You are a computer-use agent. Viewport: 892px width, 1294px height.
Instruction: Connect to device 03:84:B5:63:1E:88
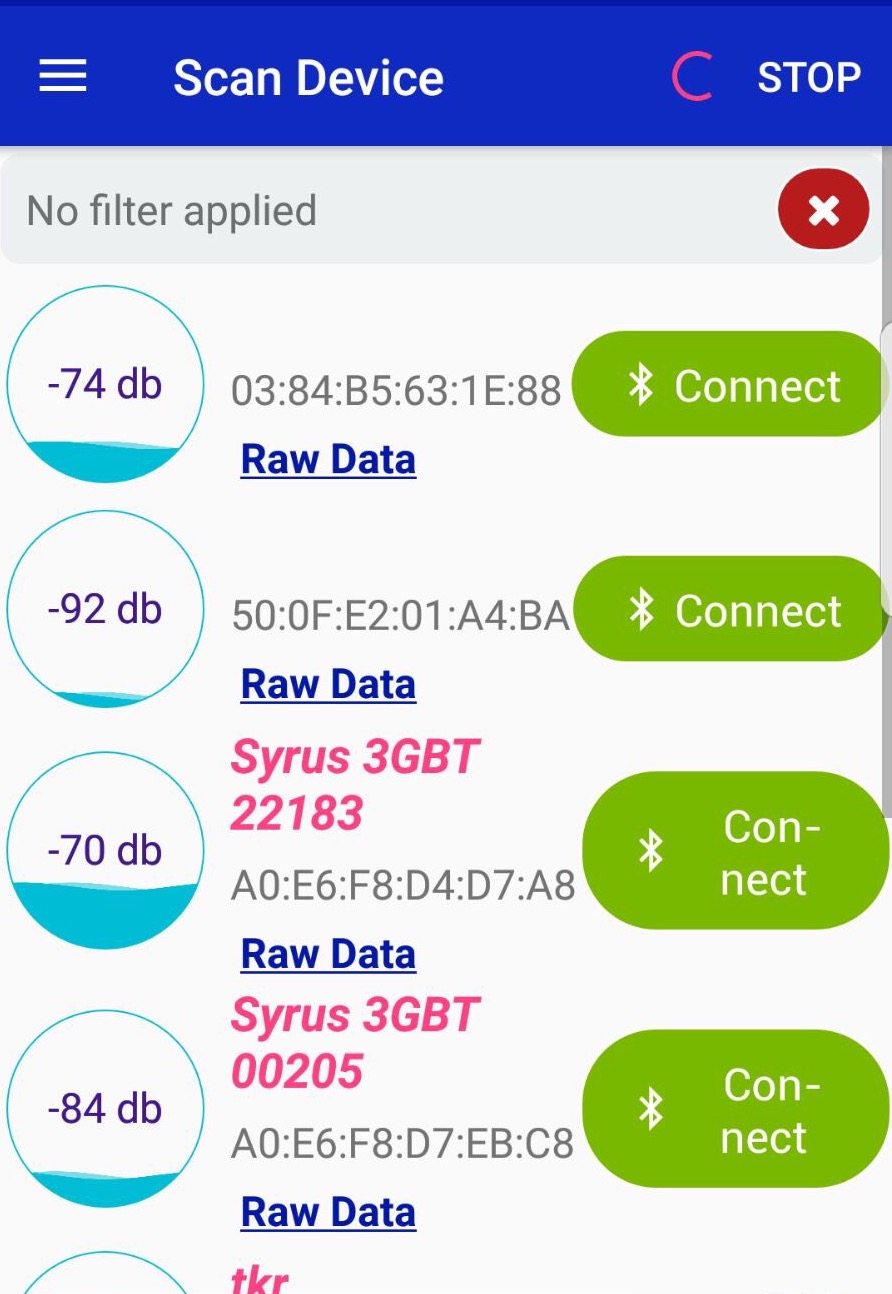(x=730, y=385)
